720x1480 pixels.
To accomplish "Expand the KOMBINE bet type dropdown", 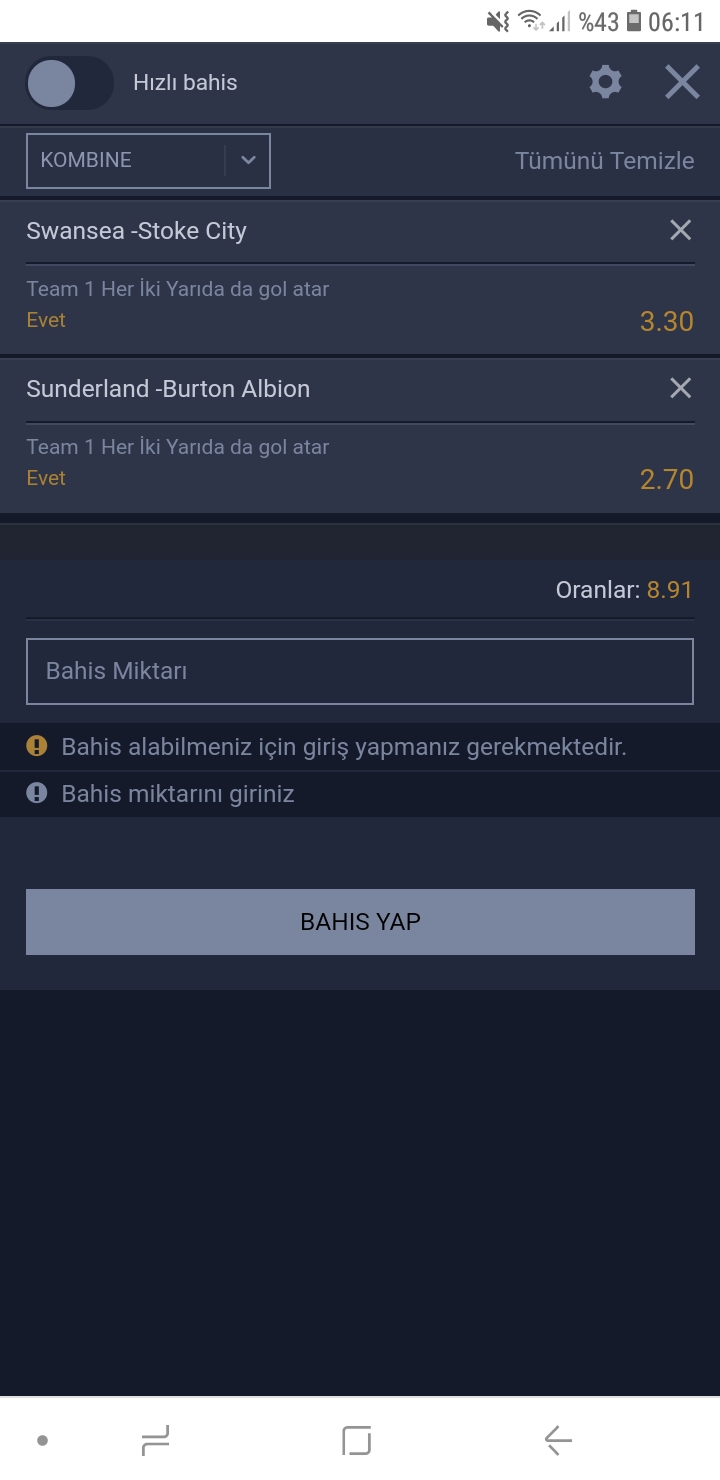I will click(148, 161).
